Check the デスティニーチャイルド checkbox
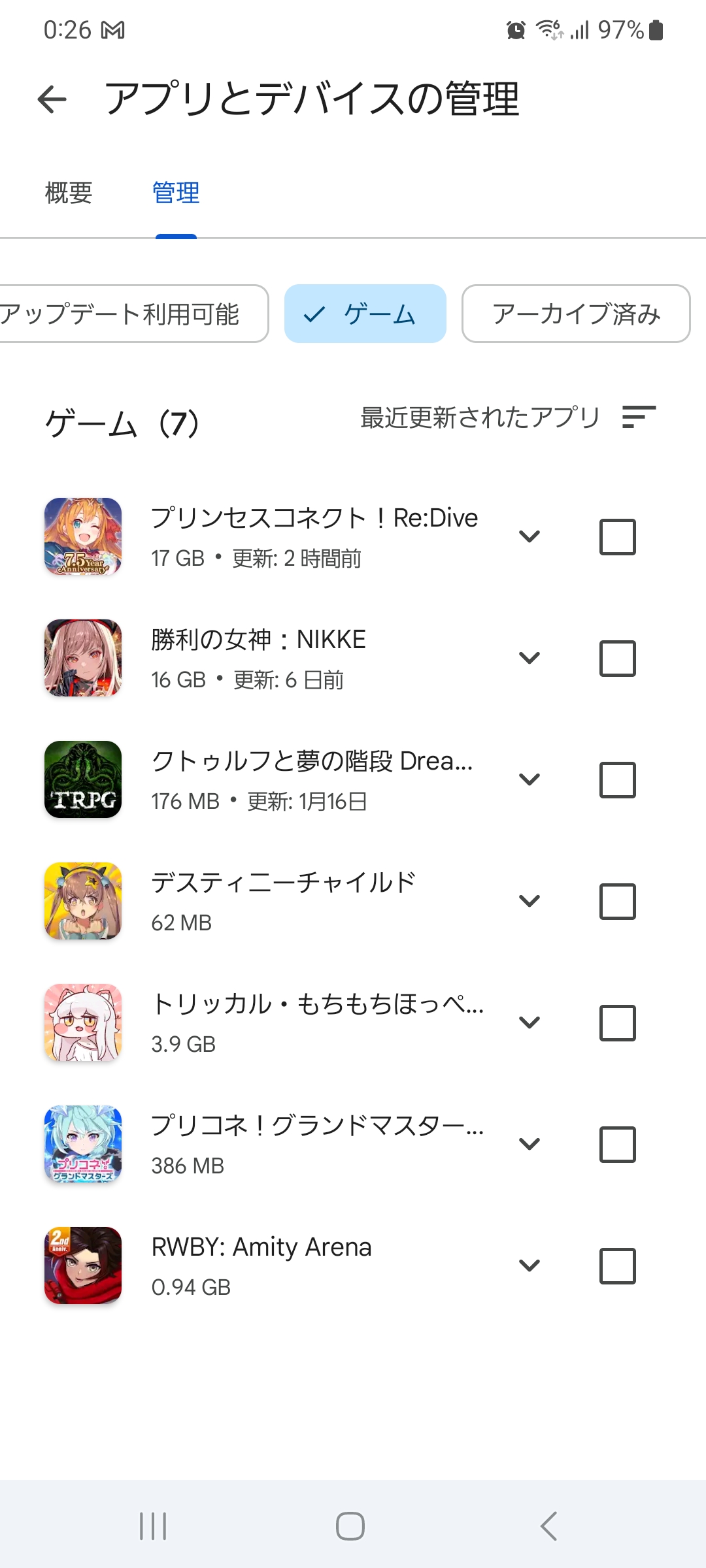Image resolution: width=706 pixels, height=1568 pixels. pos(617,901)
